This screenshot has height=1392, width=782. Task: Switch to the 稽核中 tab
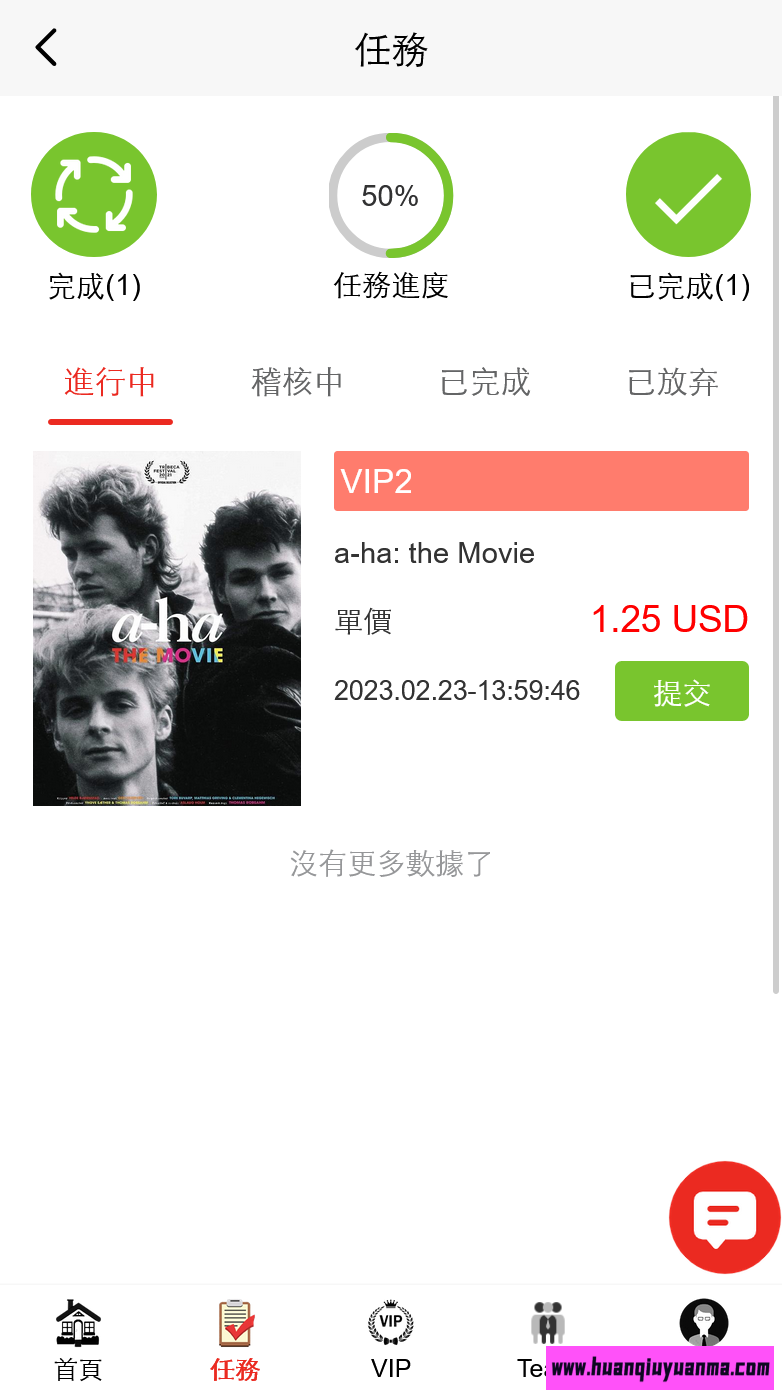coord(297,383)
